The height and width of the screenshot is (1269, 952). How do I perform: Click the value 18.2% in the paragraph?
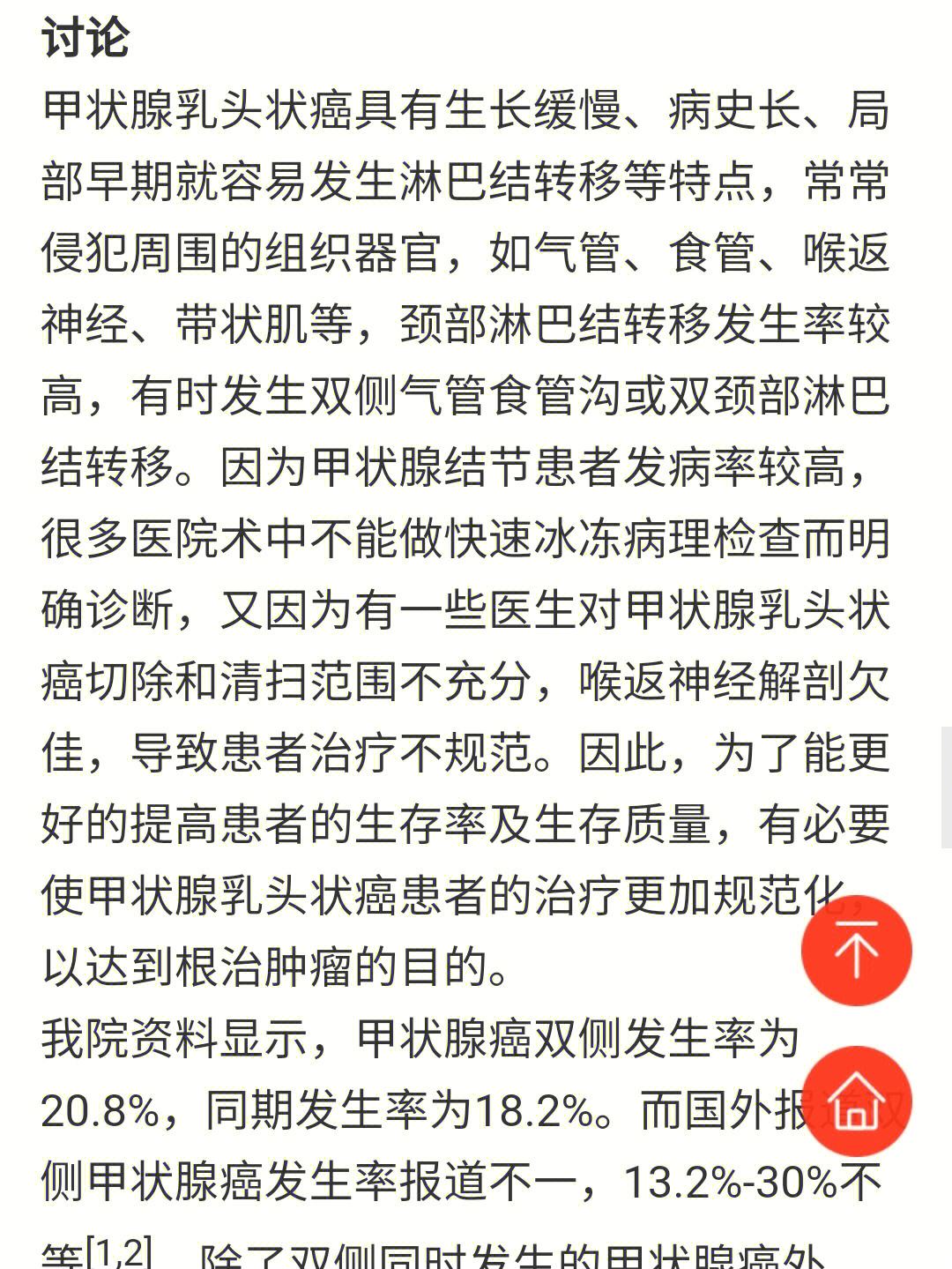click(529, 1109)
